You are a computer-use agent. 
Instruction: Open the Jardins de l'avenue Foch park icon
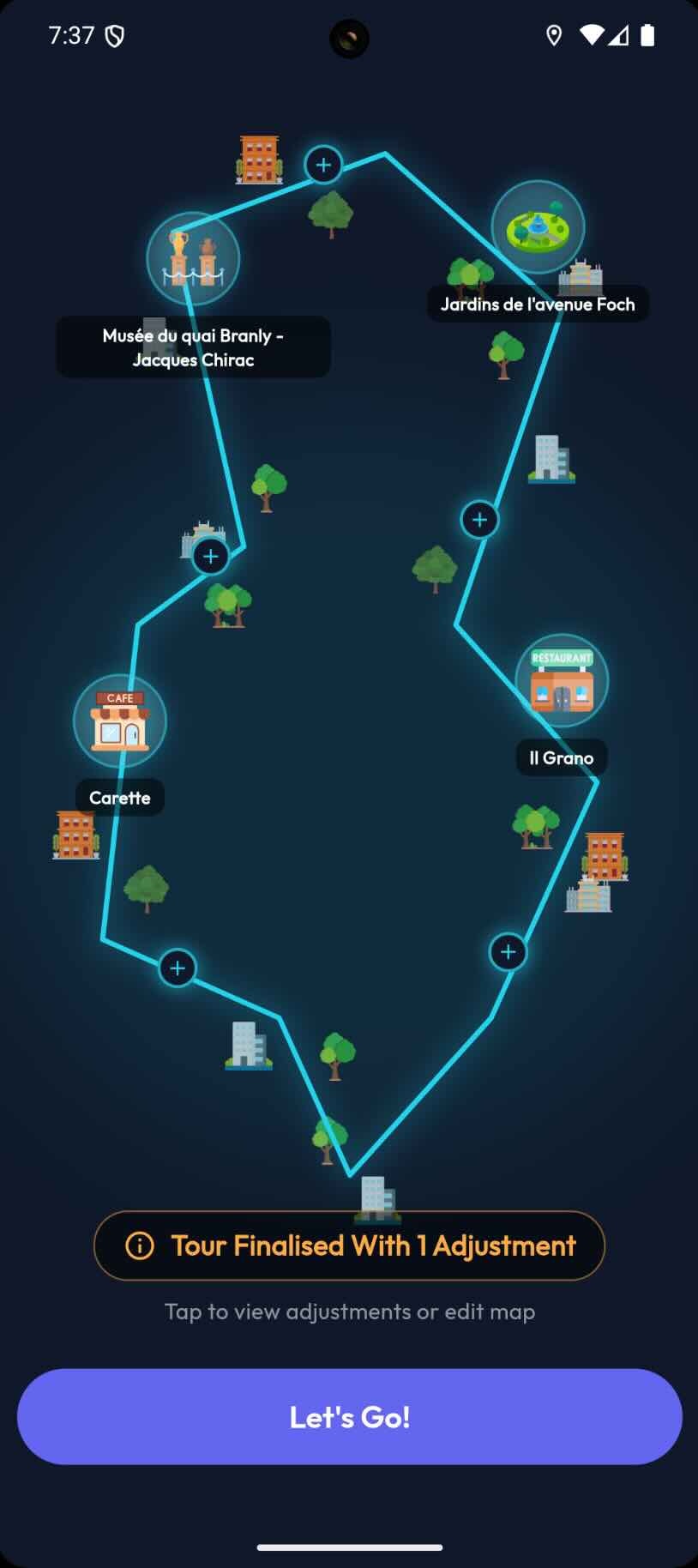(x=538, y=226)
